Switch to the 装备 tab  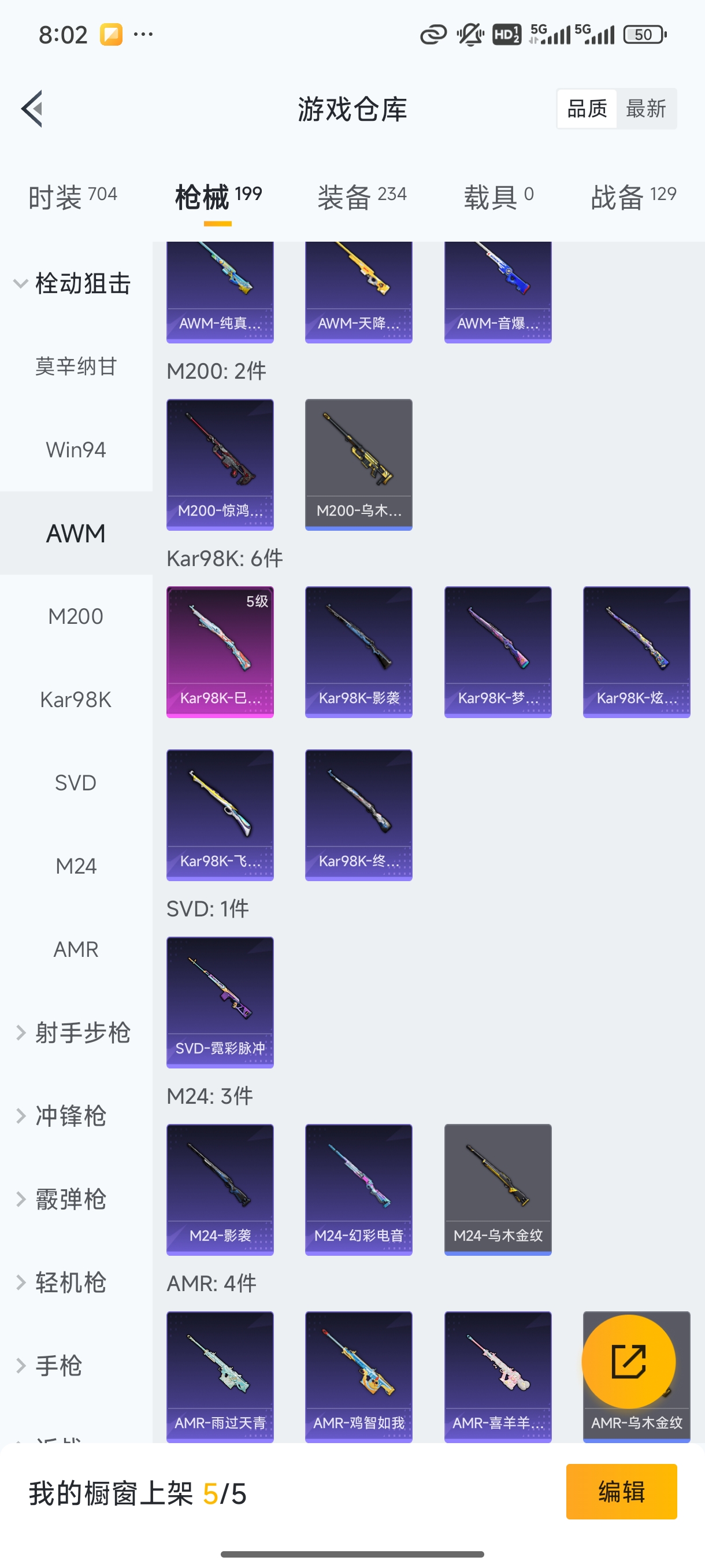coord(361,197)
